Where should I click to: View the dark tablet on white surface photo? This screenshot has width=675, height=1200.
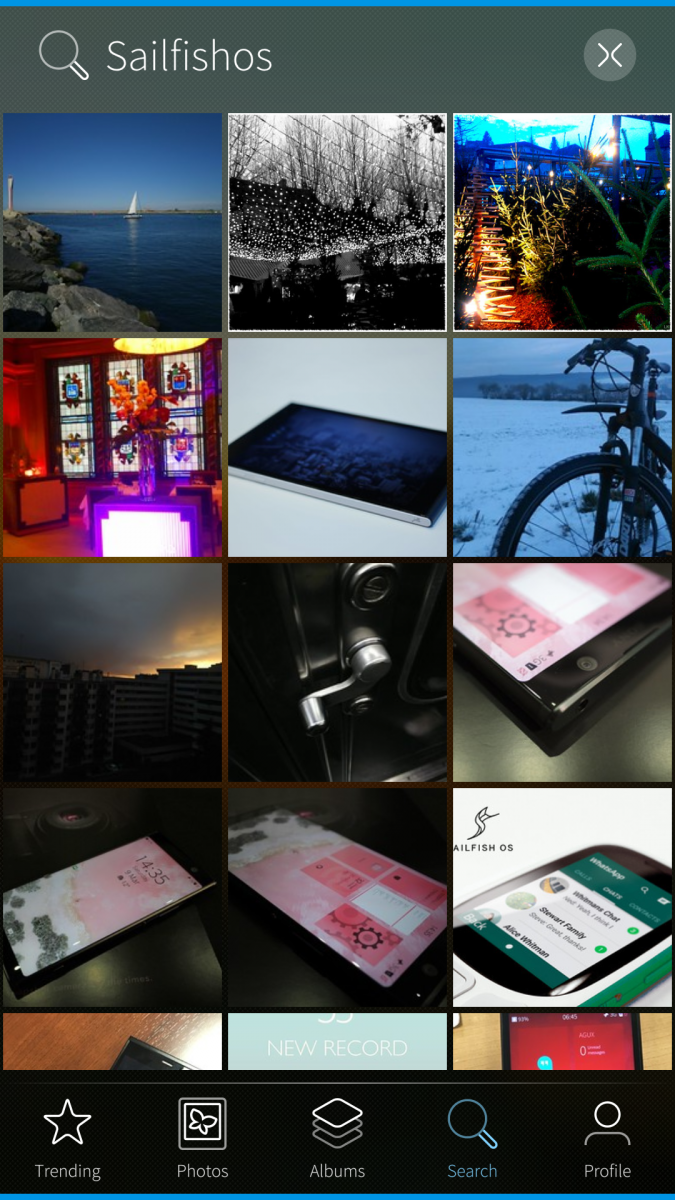point(337,447)
